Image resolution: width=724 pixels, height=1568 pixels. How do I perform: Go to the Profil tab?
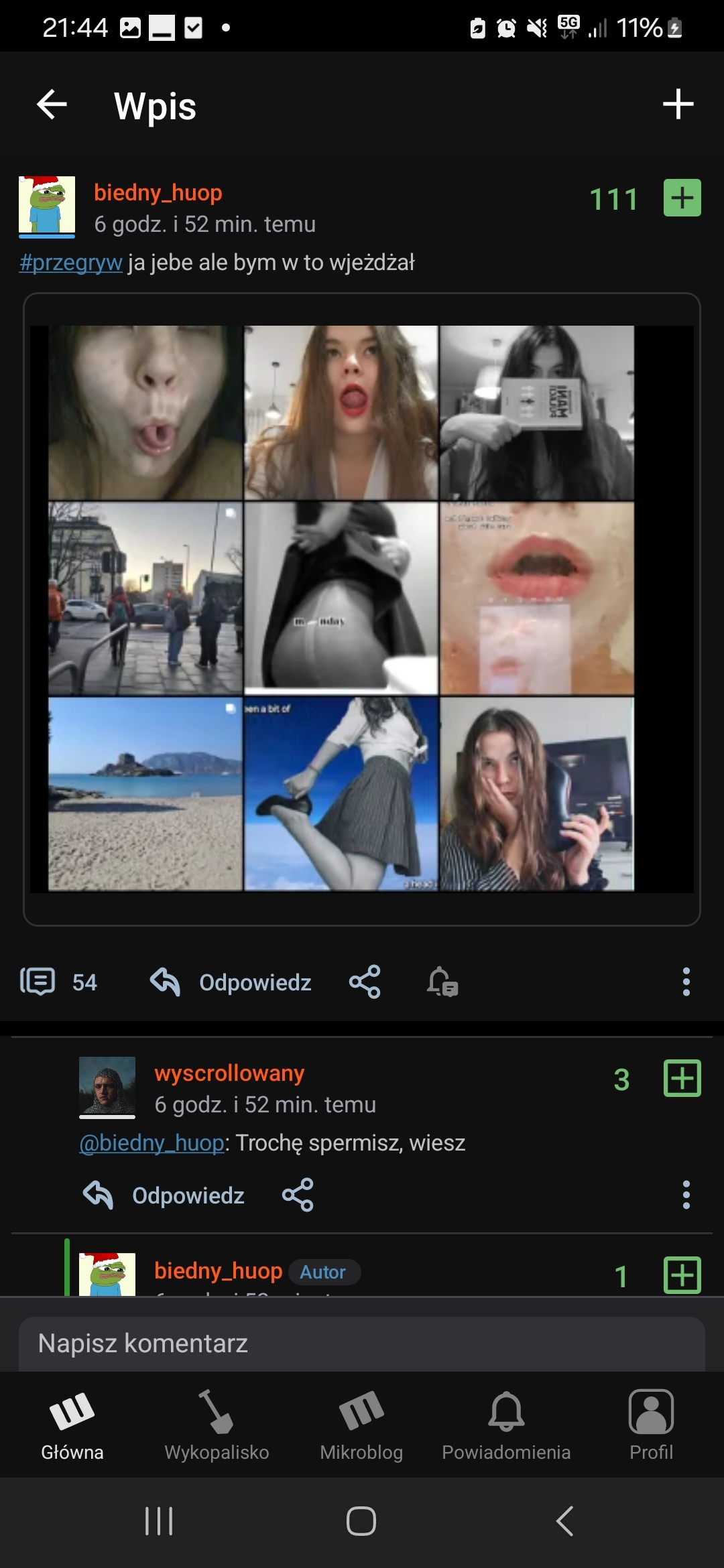click(x=651, y=1425)
